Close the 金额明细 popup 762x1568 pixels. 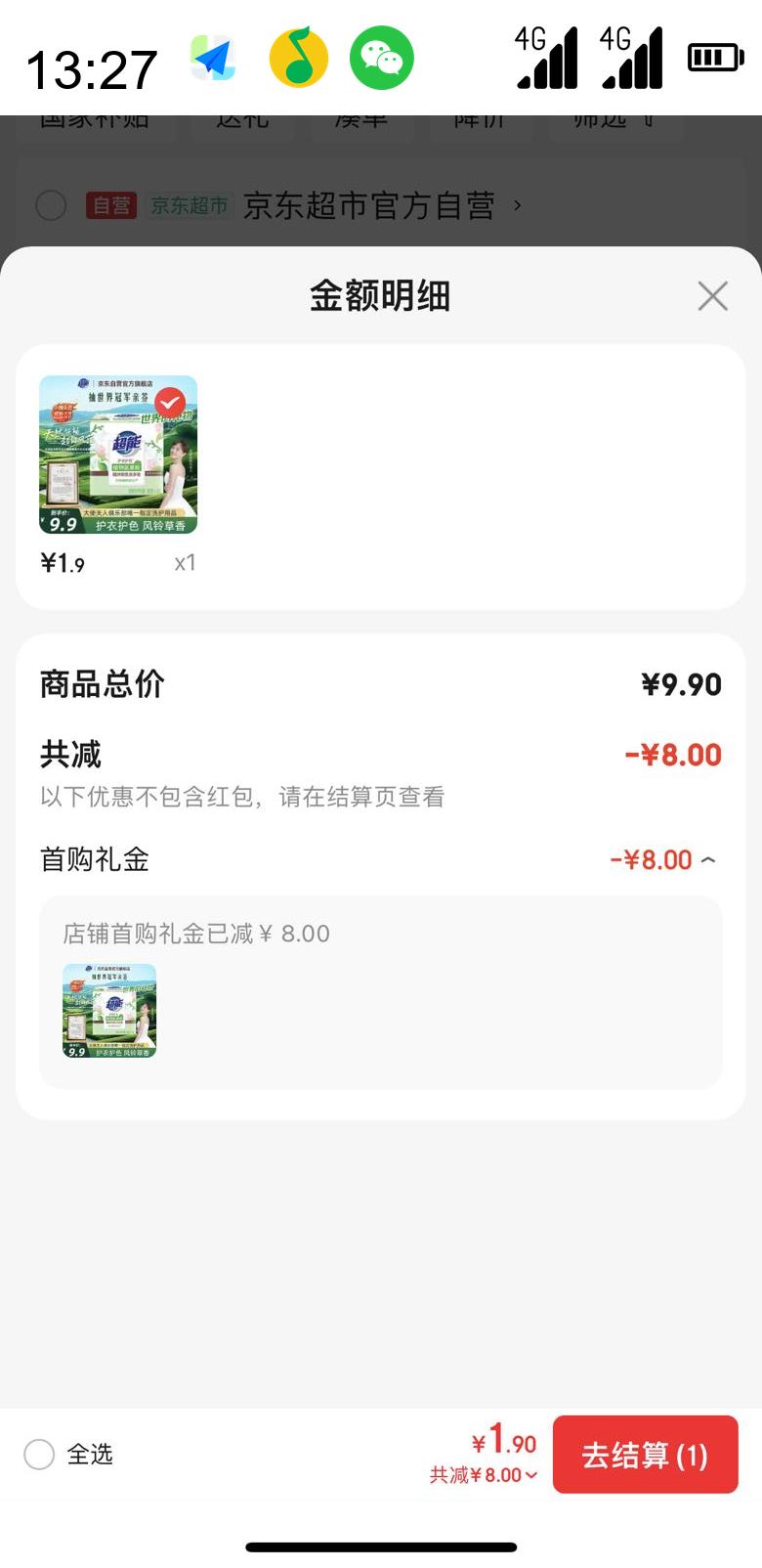point(712,295)
